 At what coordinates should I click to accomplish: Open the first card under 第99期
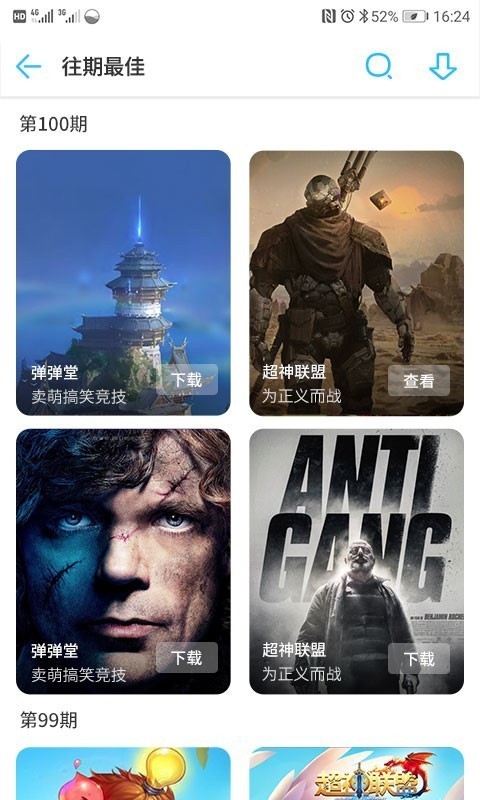(x=123, y=773)
